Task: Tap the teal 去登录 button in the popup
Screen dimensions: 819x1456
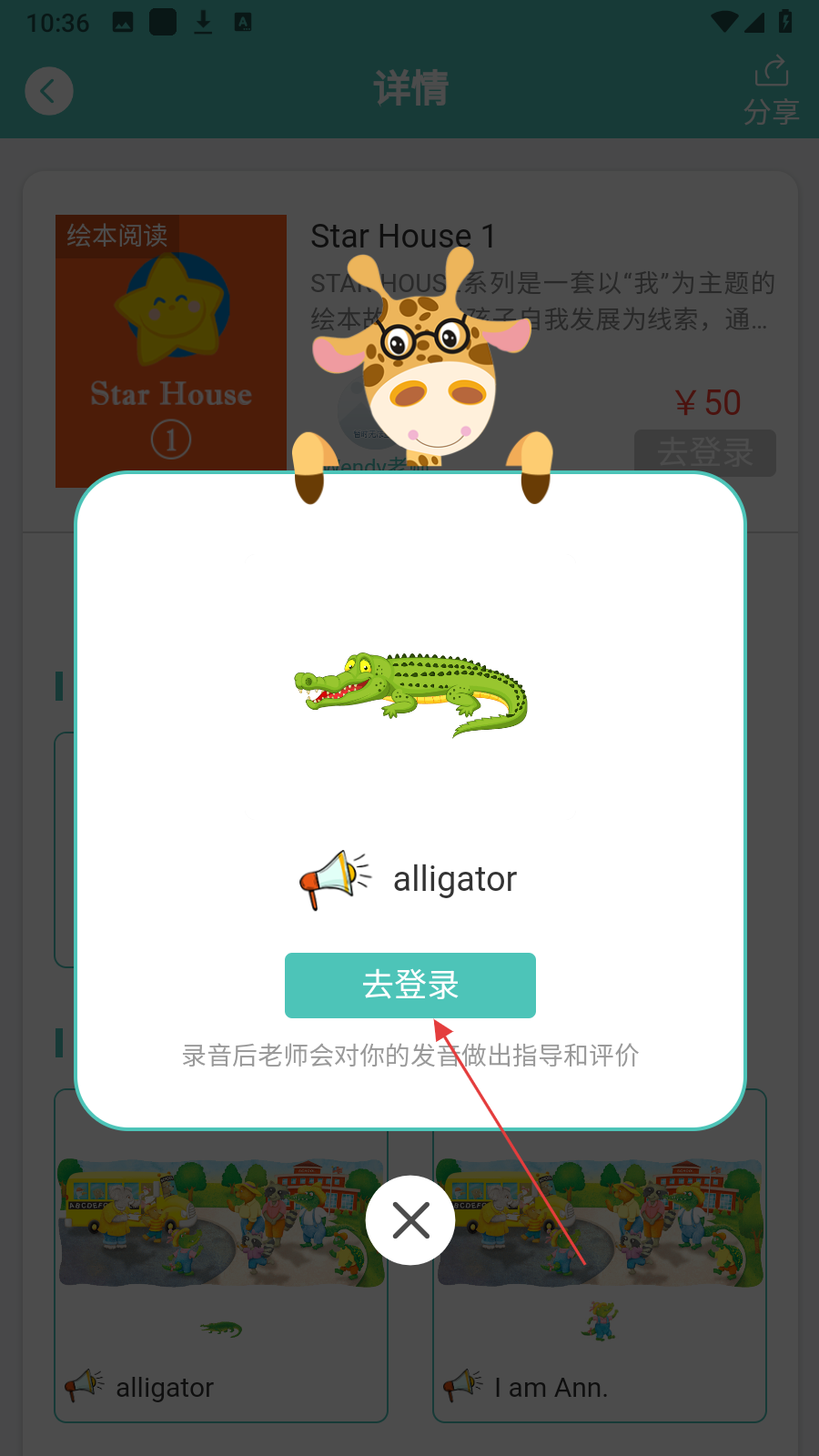Action: point(409,985)
